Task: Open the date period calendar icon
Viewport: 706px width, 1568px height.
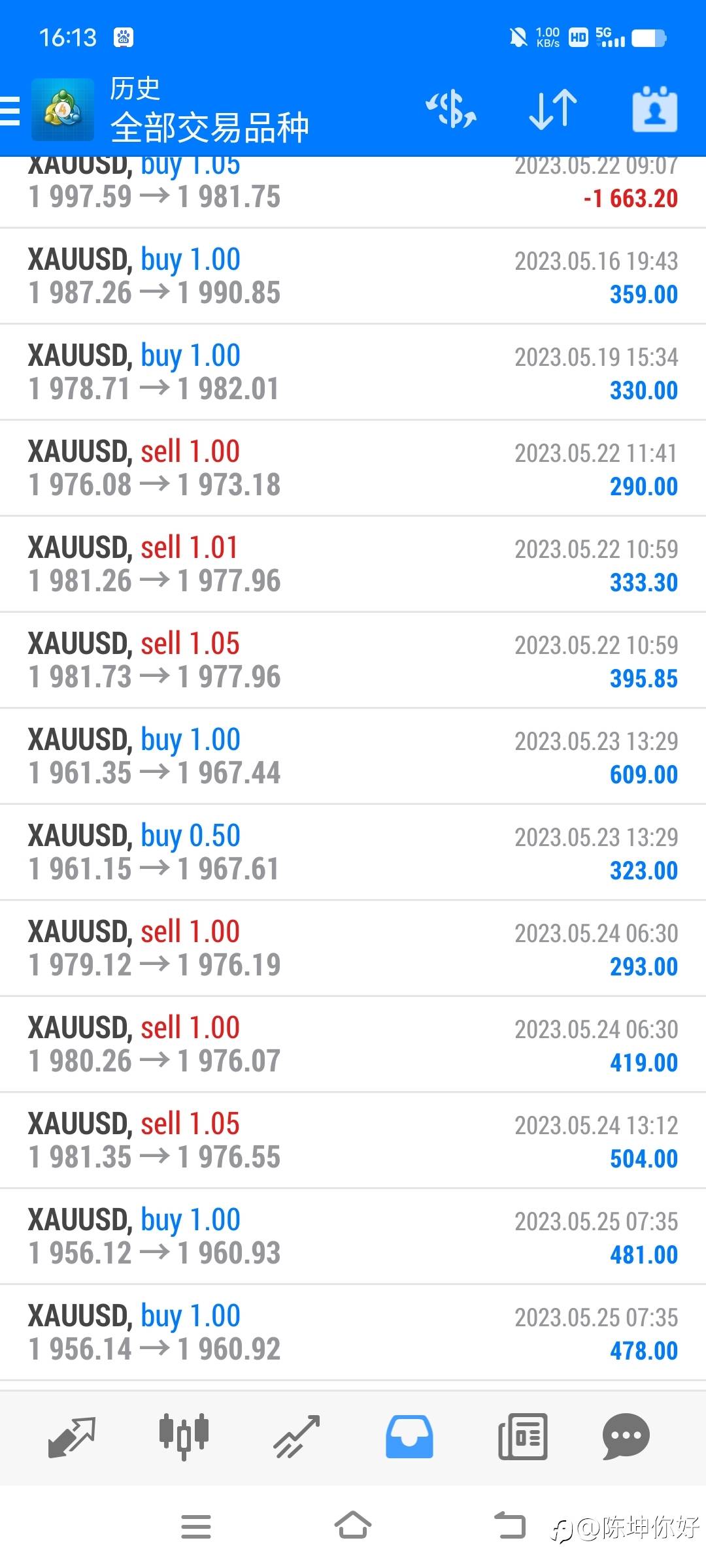Action: click(x=654, y=109)
